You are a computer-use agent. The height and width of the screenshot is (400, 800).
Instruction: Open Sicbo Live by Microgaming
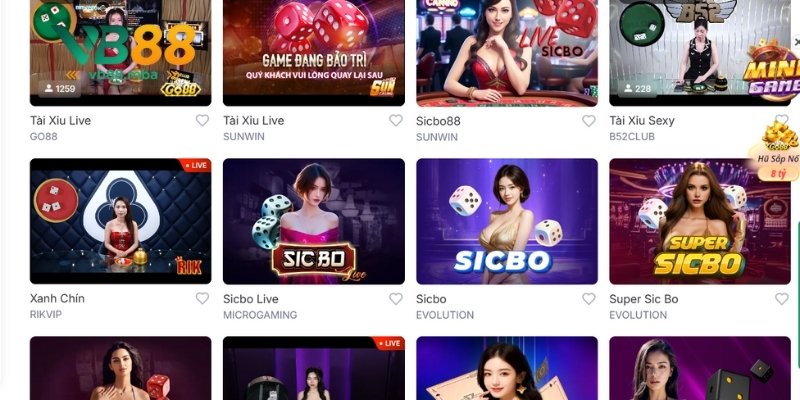tap(313, 220)
